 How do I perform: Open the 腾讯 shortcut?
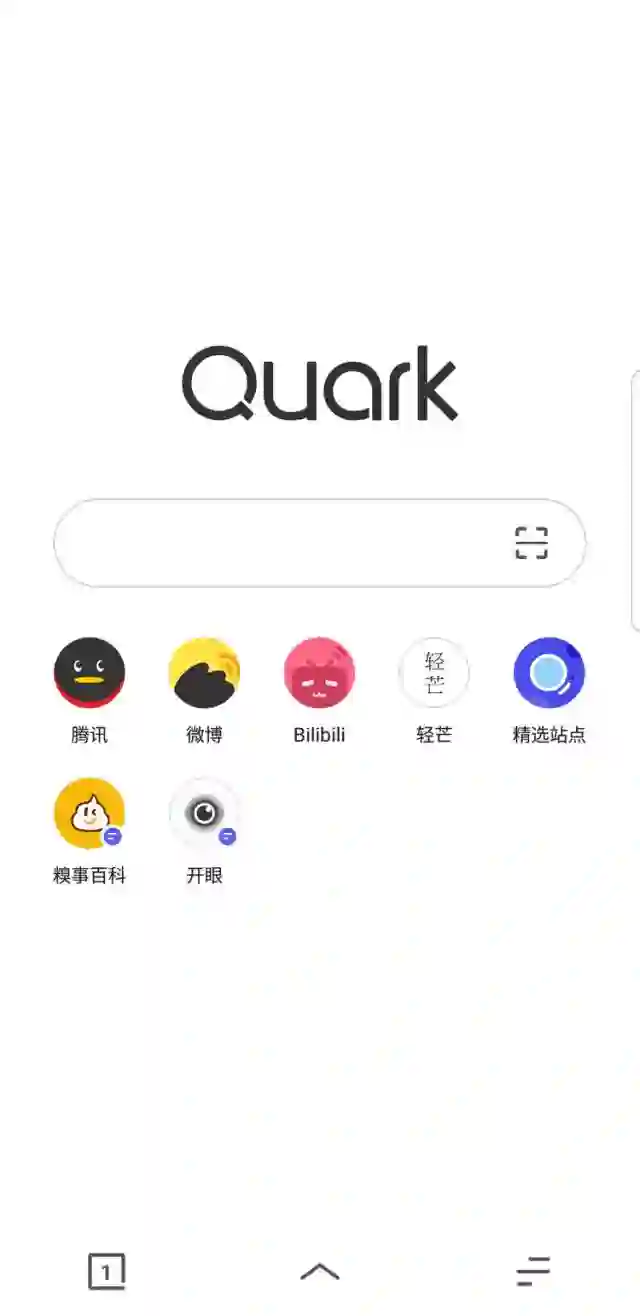pos(89,673)
